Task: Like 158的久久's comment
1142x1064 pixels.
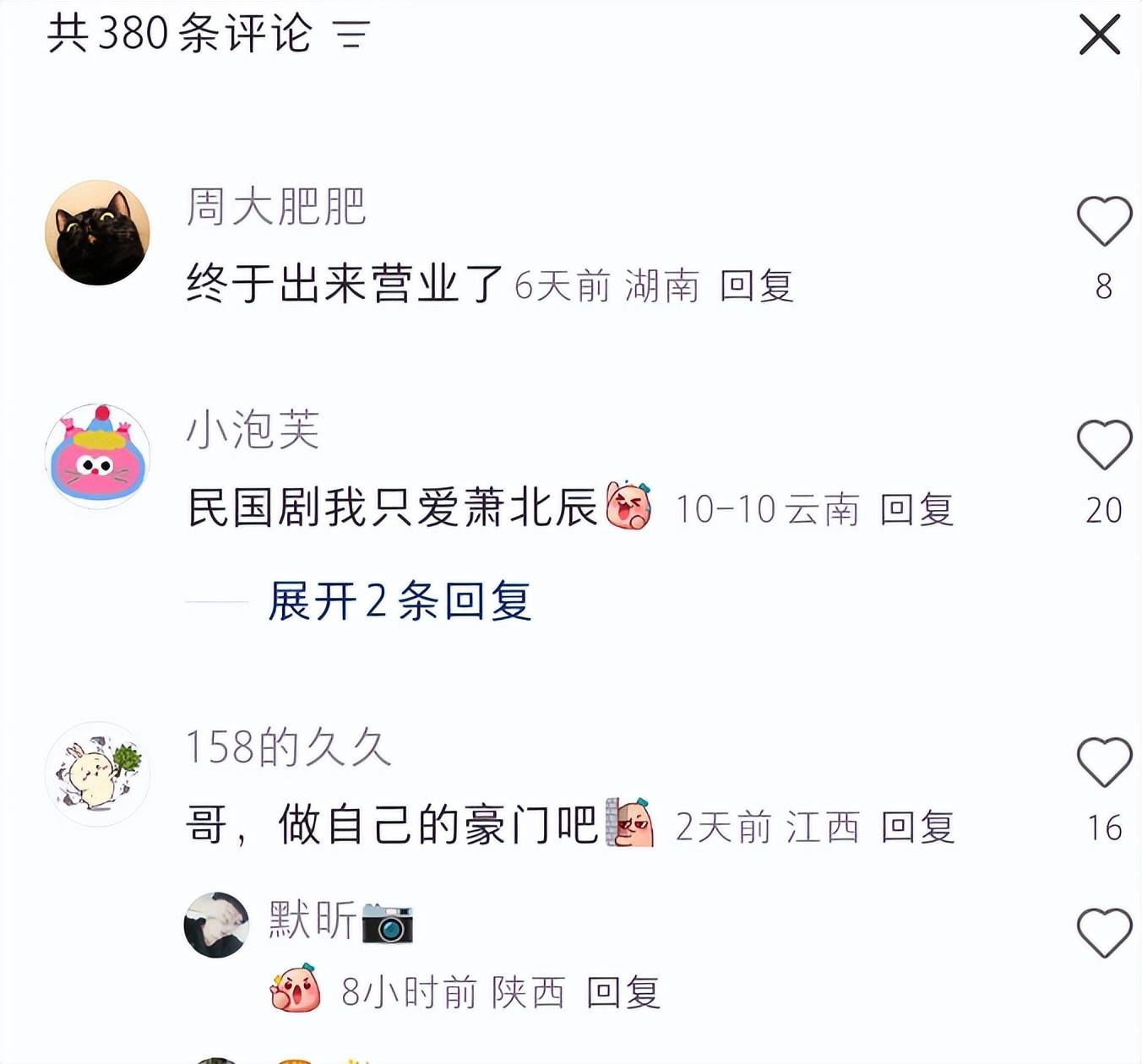Action: point(1103,762)
